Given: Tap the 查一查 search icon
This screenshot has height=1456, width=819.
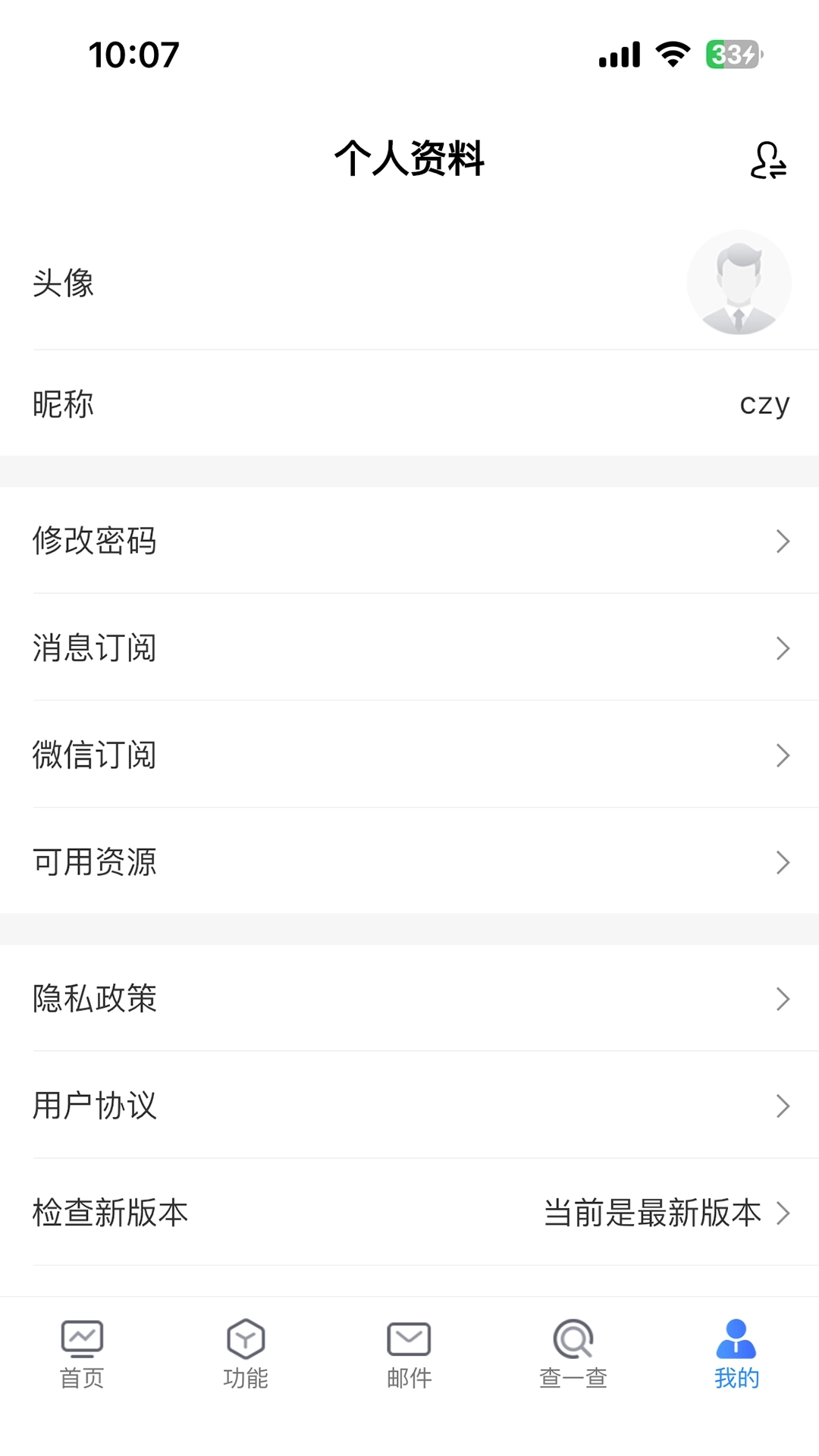Looking at the screenshot, I should pyautogui.click(x=573, y=1338).
